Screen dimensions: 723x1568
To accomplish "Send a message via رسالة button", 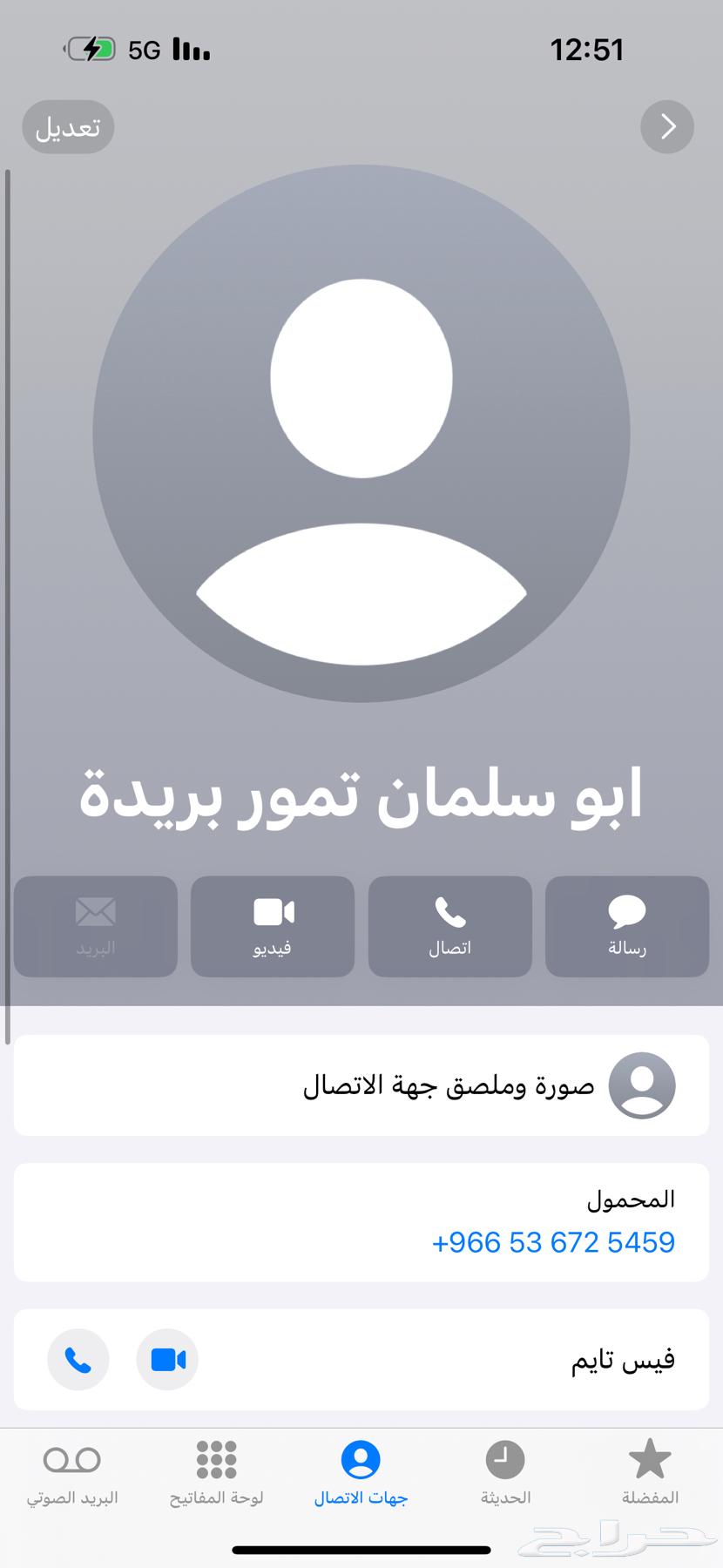I will pos(626,926).
